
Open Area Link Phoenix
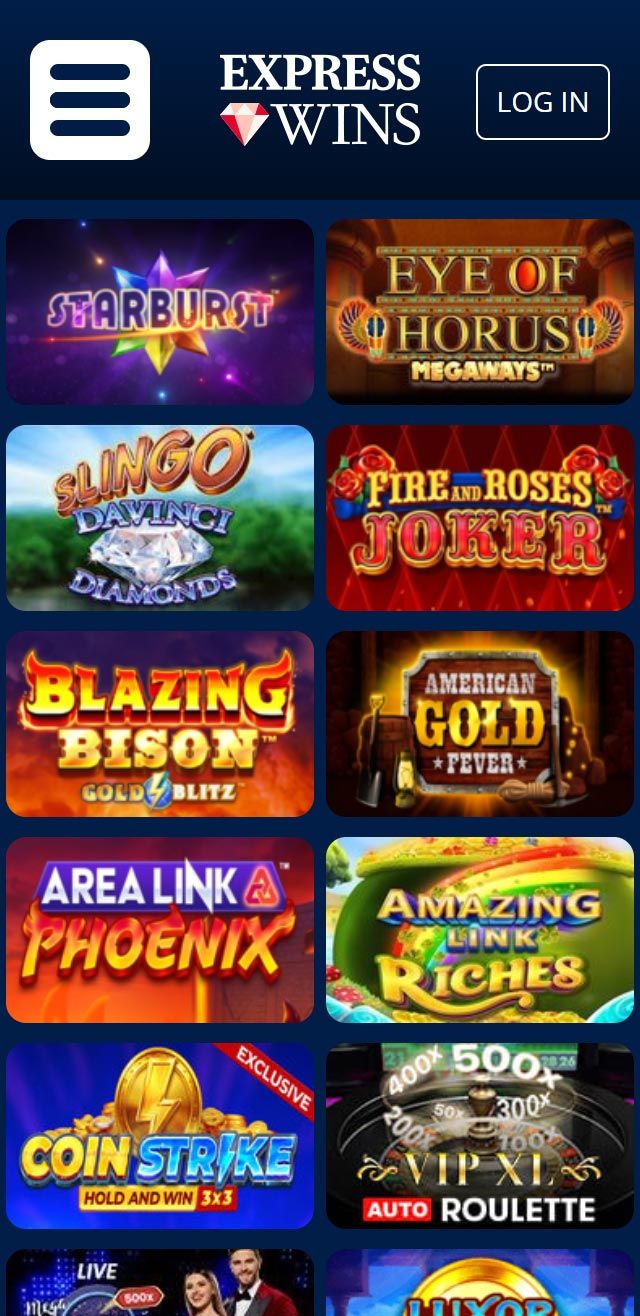coord(160,930)
